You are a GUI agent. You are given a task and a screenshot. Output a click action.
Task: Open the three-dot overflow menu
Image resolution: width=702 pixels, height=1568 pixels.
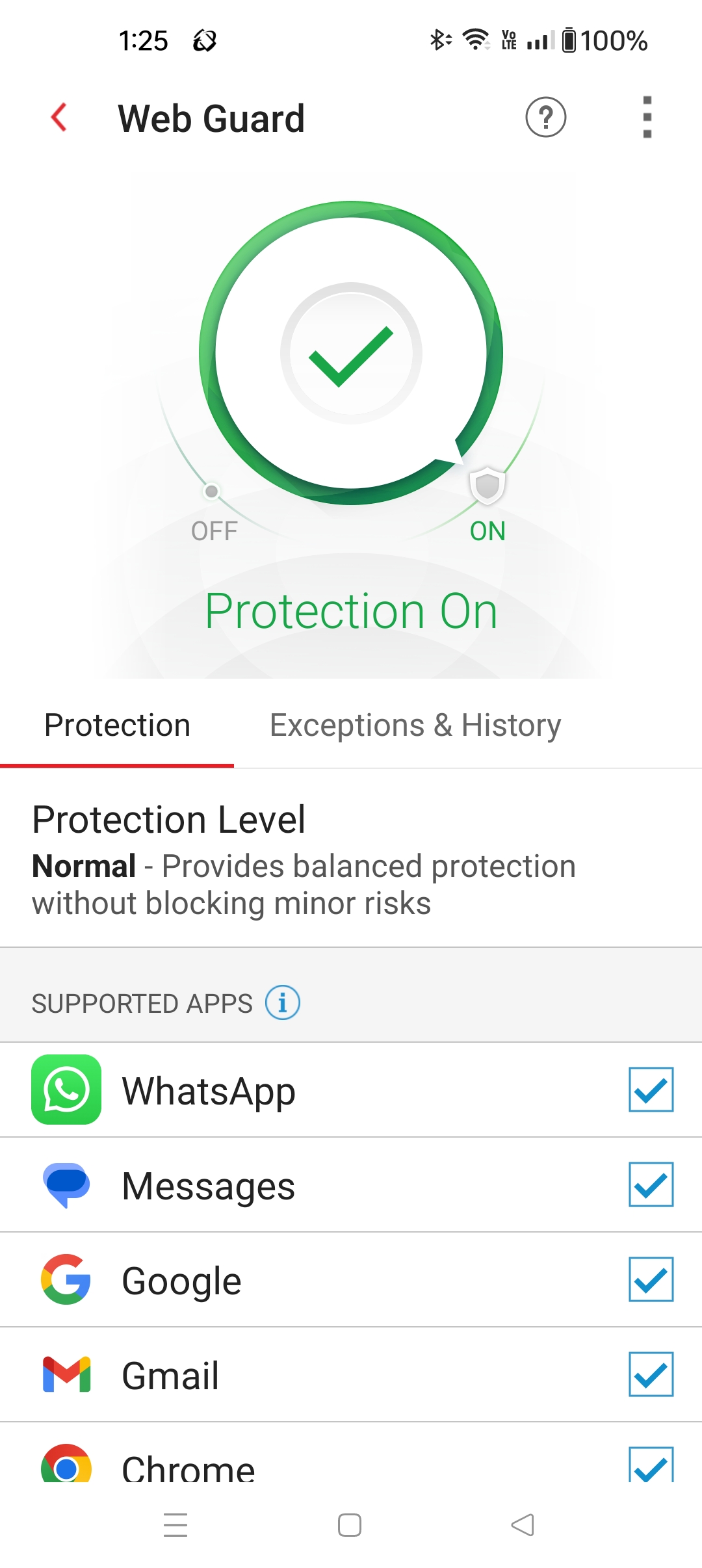tap(647, 118)
